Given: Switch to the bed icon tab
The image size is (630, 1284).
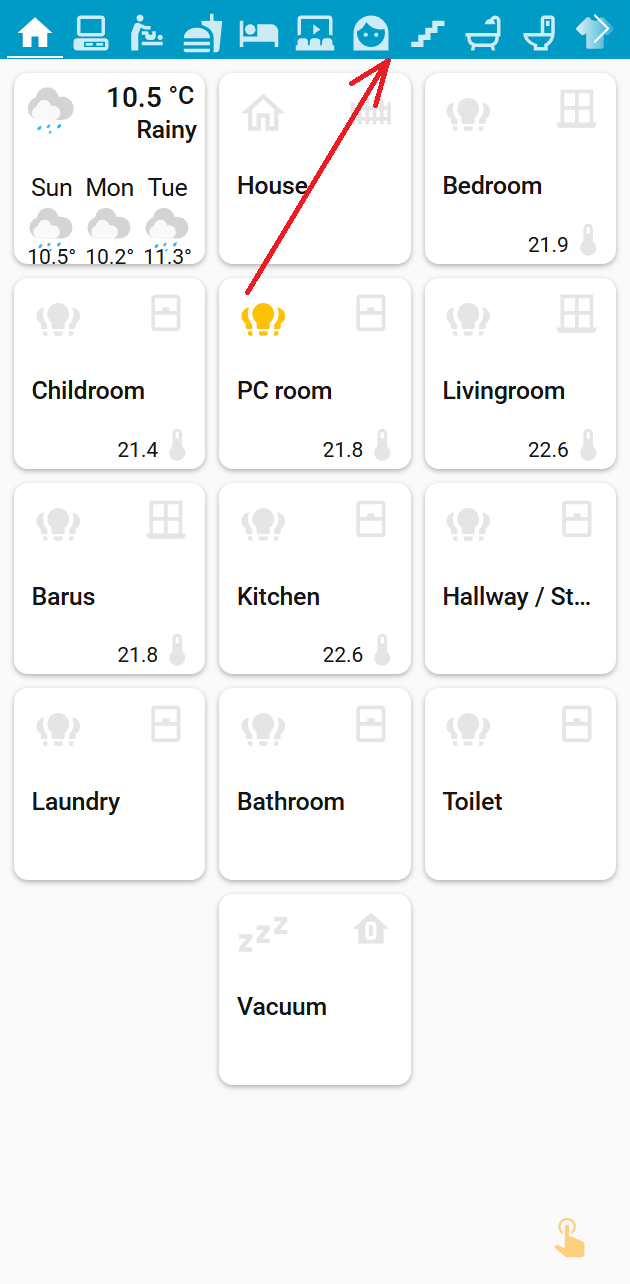Looking at the screenshot, I should [x=259, y=33].
